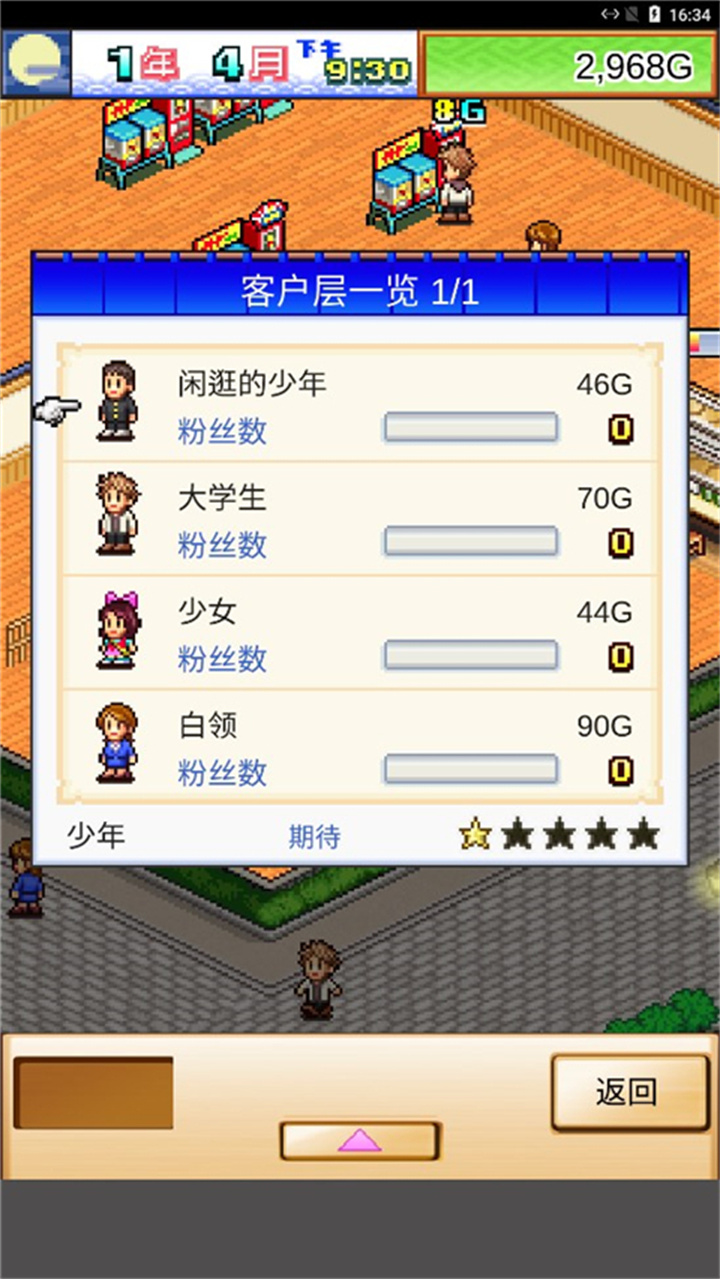Open 粉丝数 for the 大学生 row
Screen dimensions: 720x1279
tap(222, 545)
